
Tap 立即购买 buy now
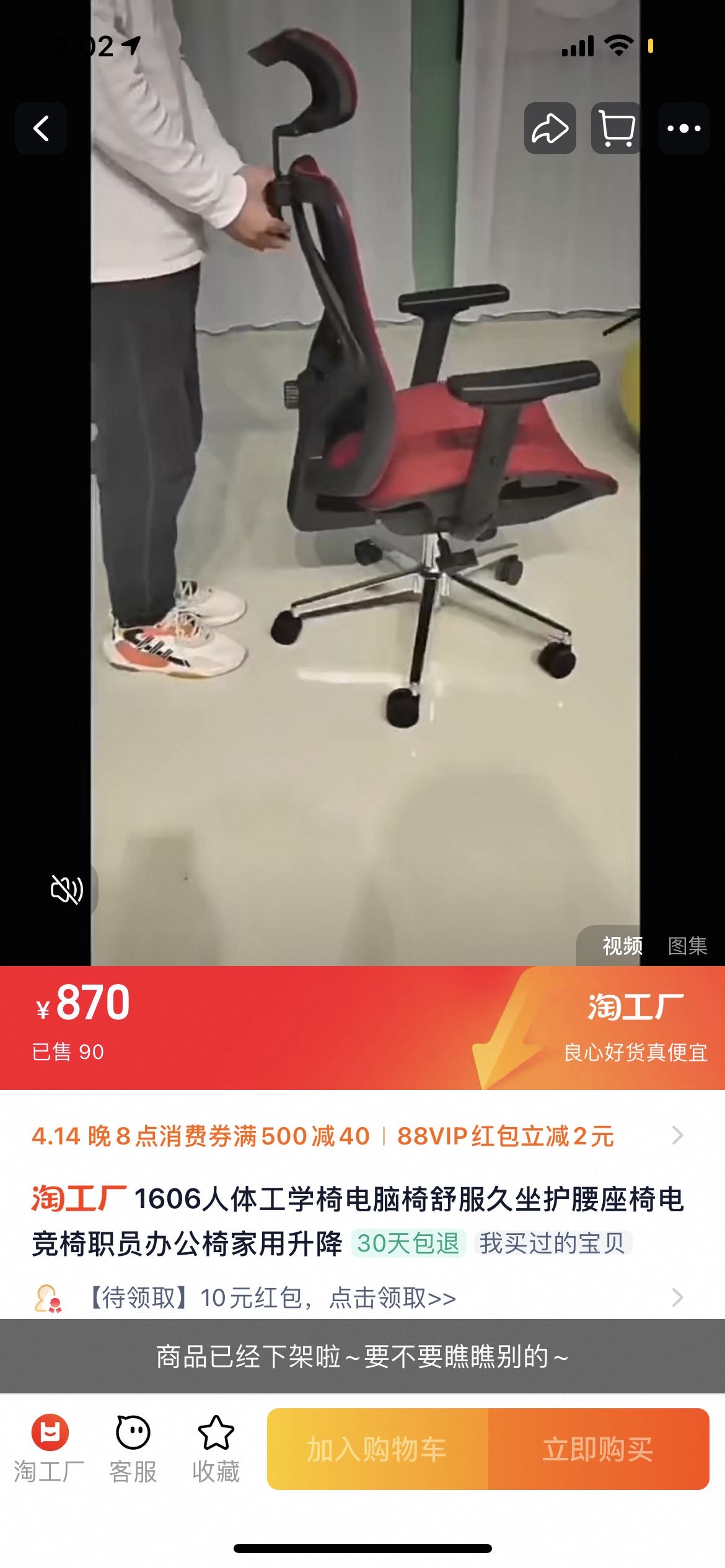pos(598,1449)
